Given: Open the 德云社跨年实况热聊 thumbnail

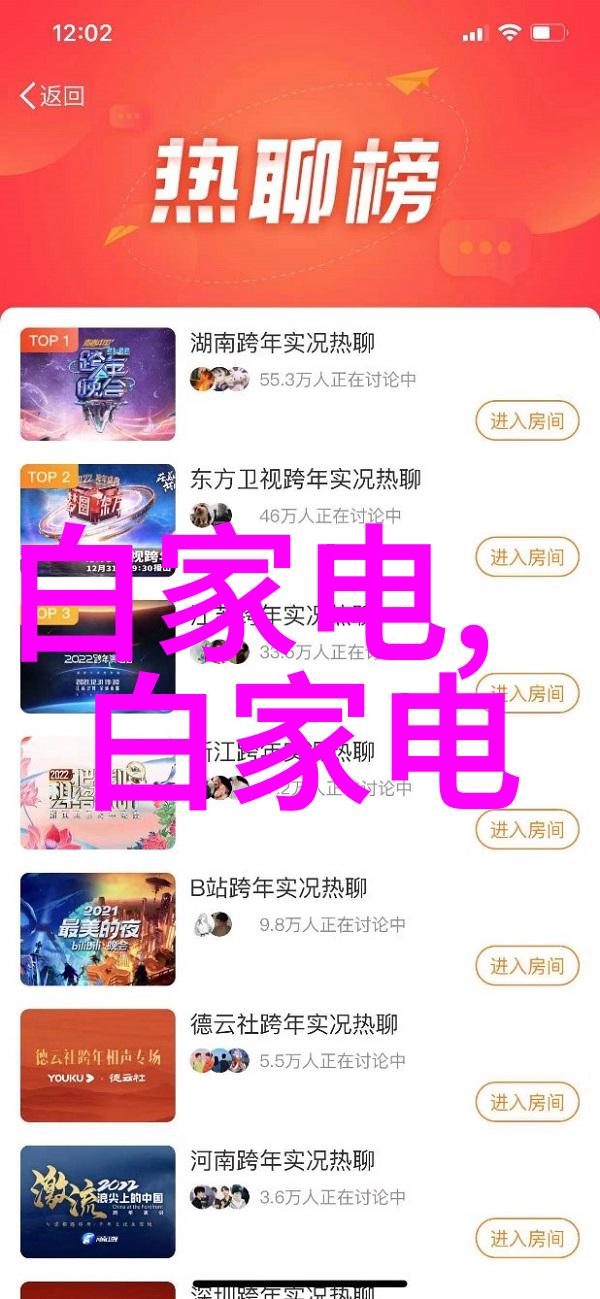Looking at the screenshot, I should [97, 1065].
